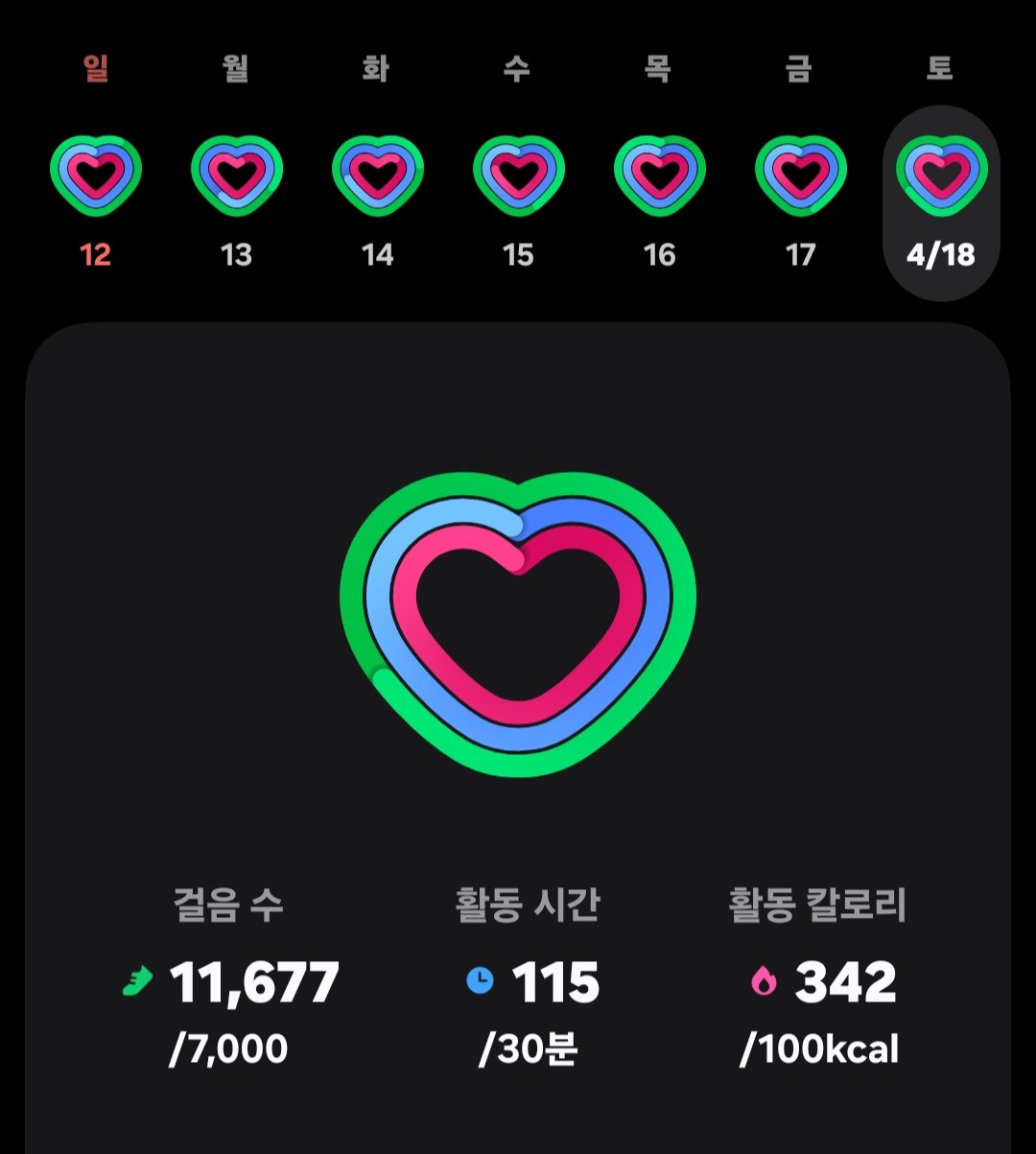Tap the highlighted Saturday 4/18 heart ring

(941, 177)
